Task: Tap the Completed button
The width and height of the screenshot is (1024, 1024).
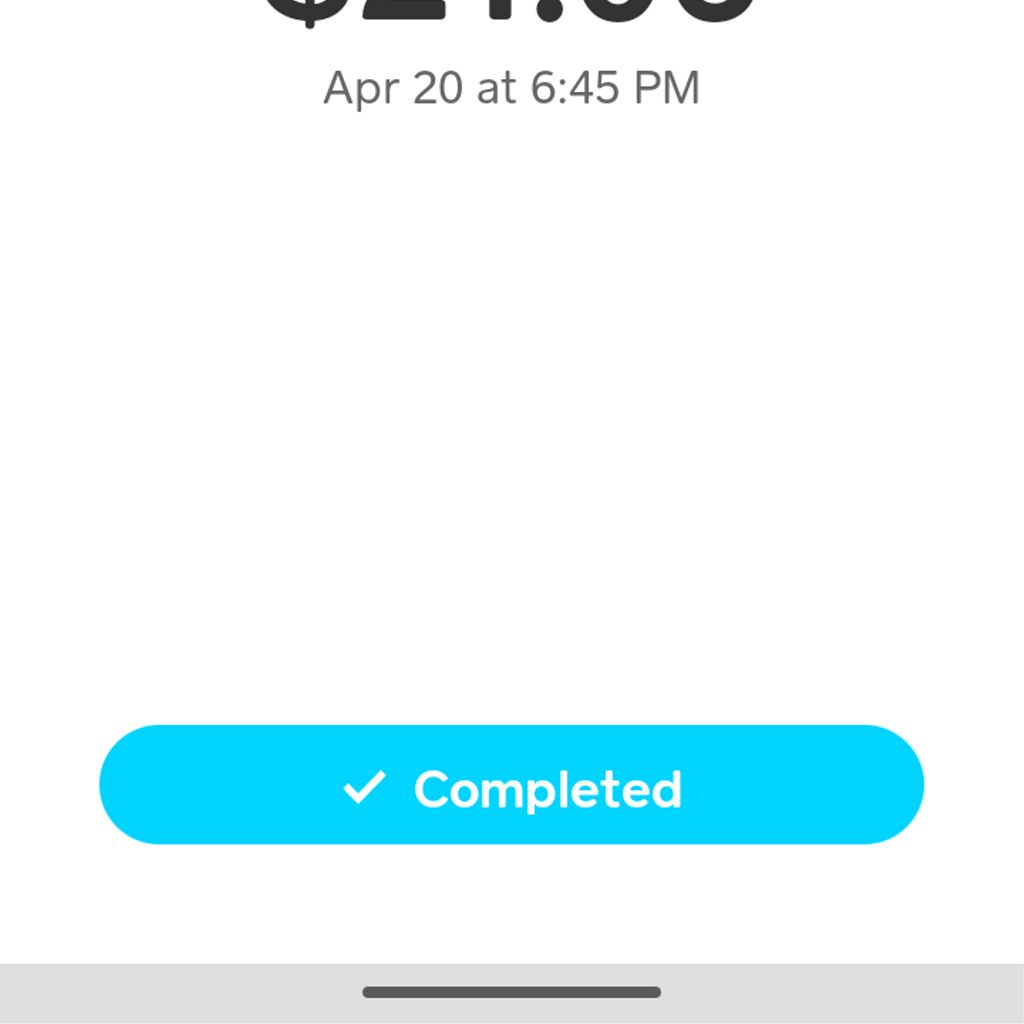Action: [x=511, y=786]
